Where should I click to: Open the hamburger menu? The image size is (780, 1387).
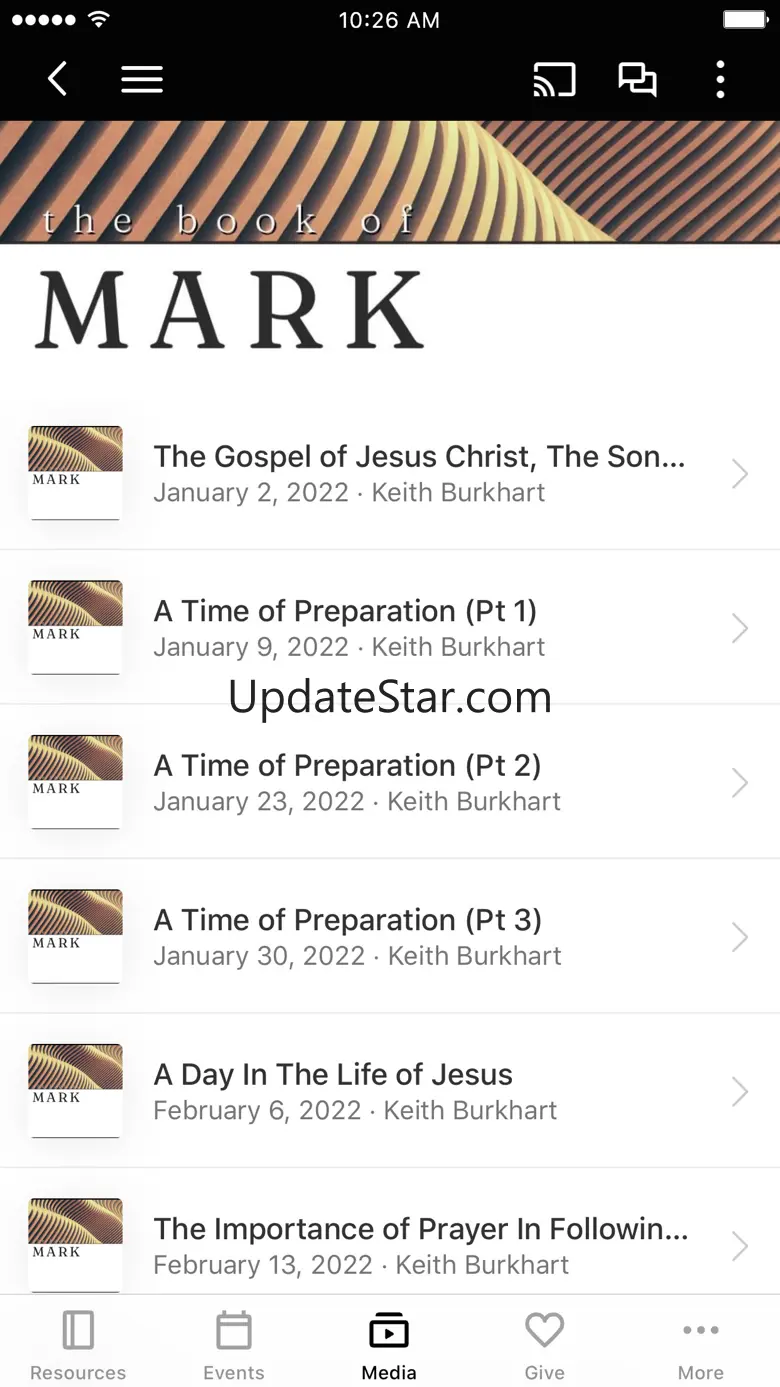coord(142,79)
